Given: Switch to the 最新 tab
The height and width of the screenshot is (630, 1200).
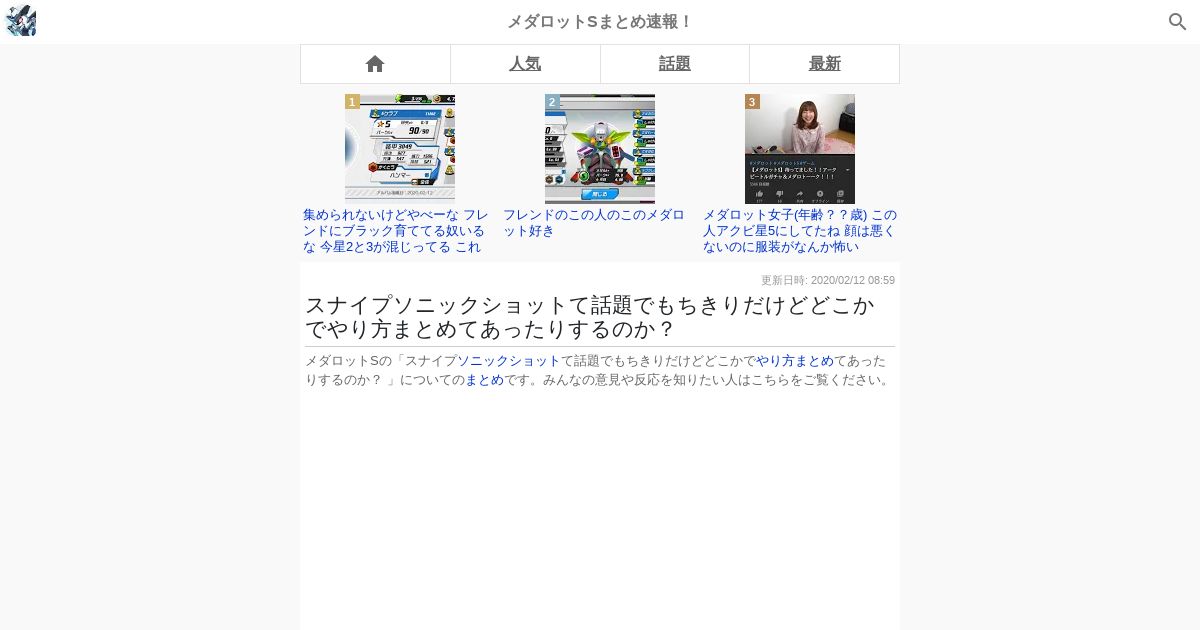Looking at the screenshot, I should pos(825,64).
